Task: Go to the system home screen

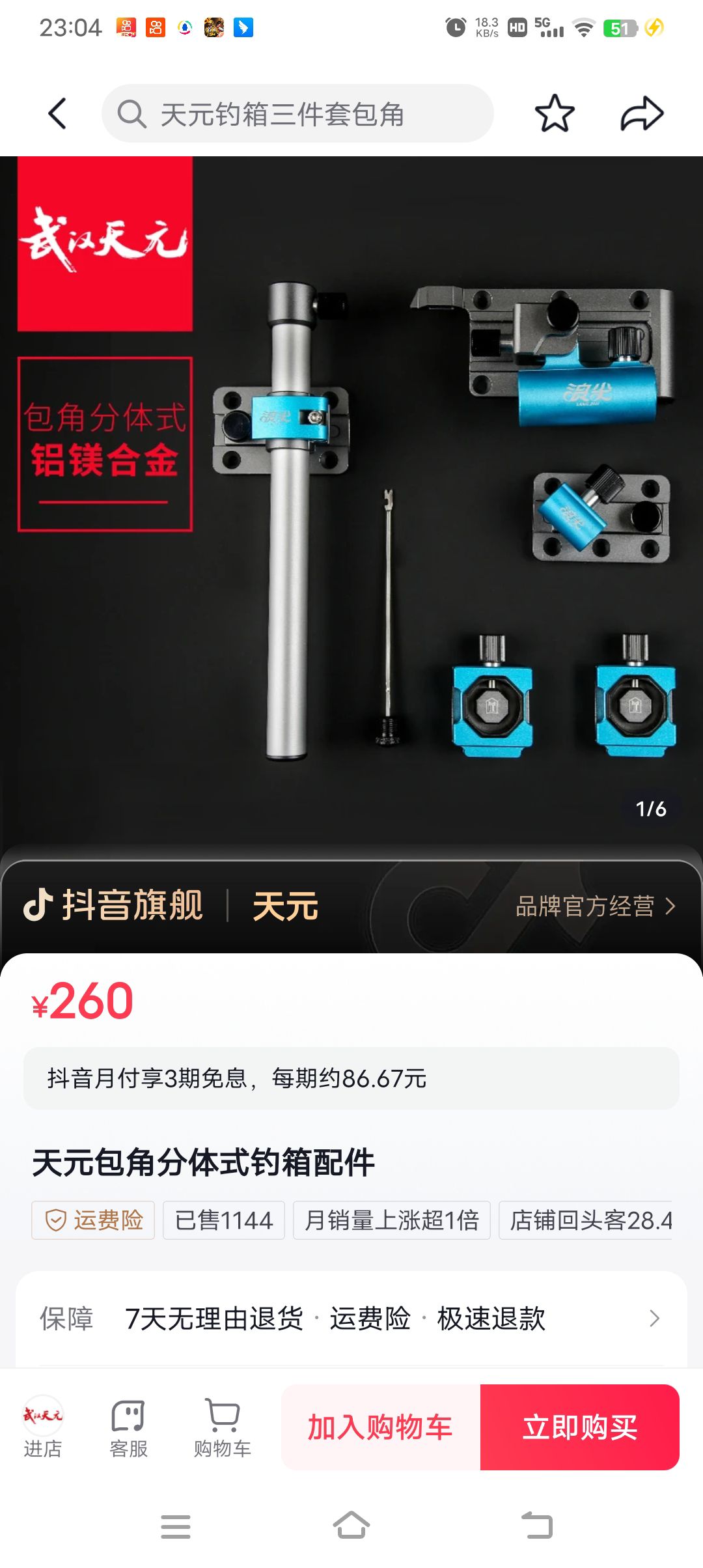Action: tap(351, 1526)
